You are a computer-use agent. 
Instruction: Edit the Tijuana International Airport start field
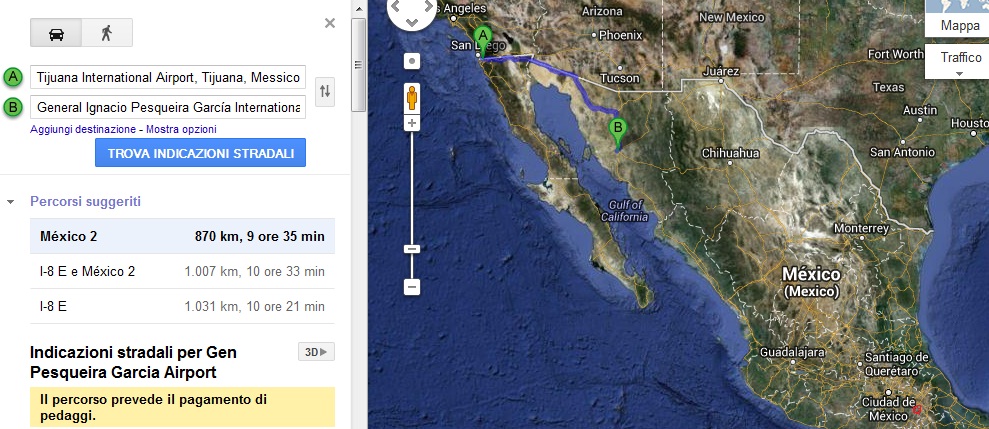click(167, 77)
